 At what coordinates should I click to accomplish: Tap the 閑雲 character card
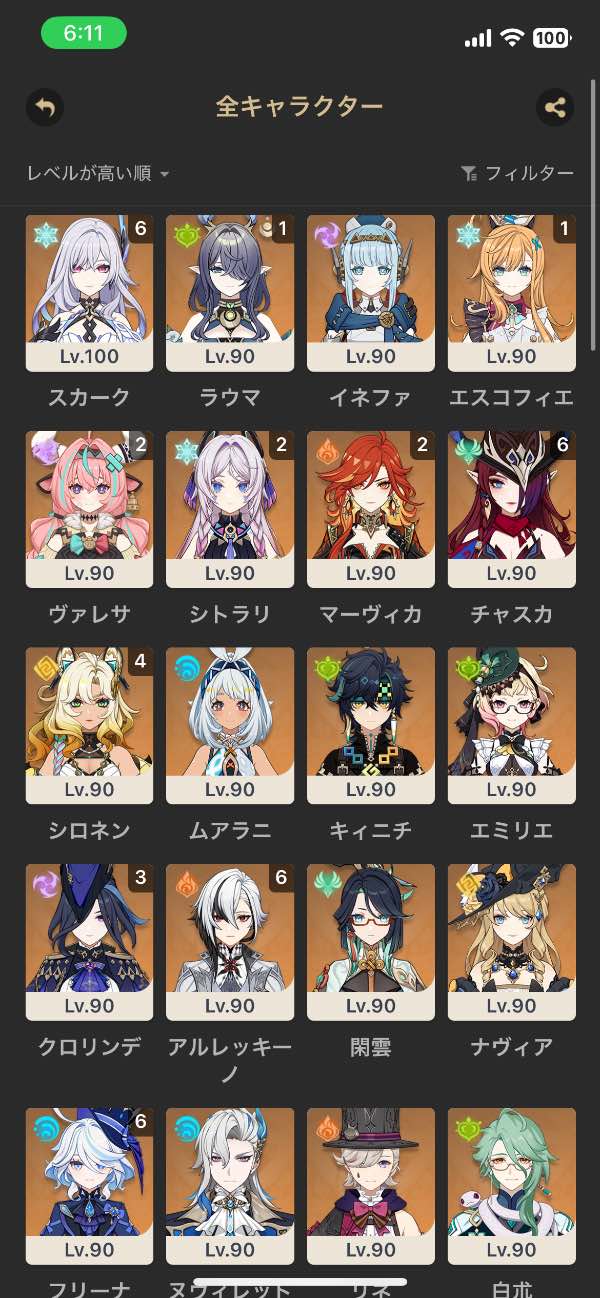(370, 942)
